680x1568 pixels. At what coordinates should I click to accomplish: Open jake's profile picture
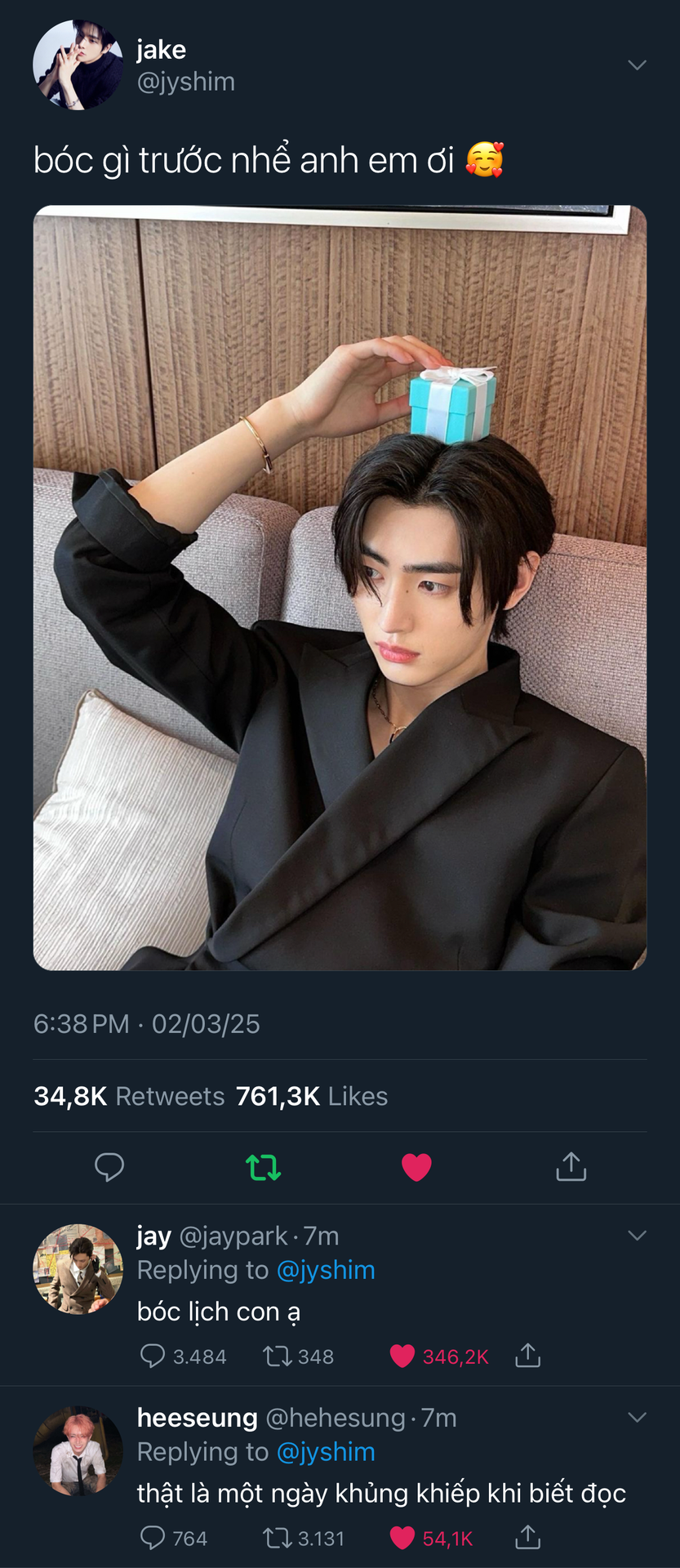tap(78, 65)
